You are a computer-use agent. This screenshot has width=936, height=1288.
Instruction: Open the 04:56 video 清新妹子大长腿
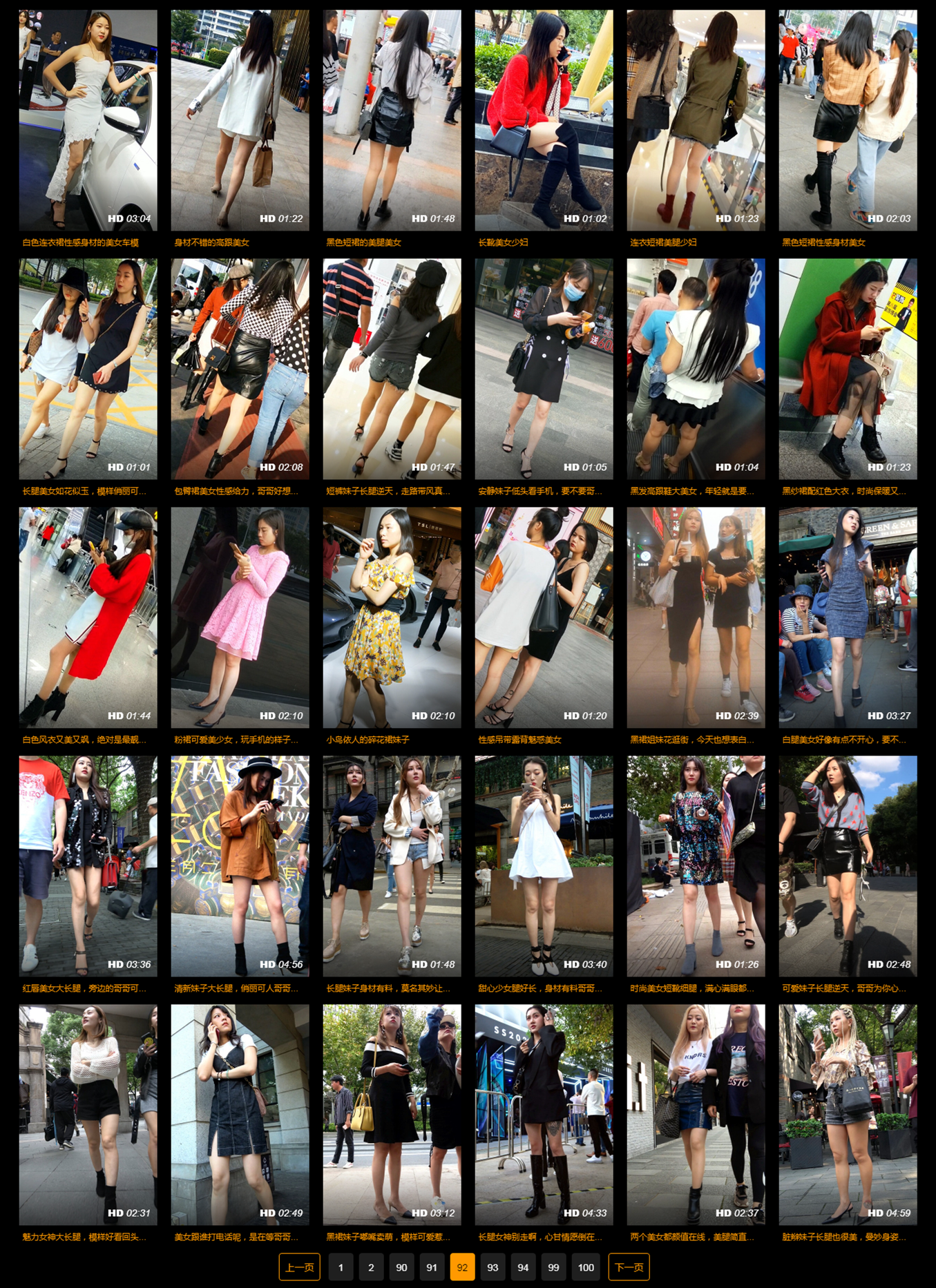(240, 866)
